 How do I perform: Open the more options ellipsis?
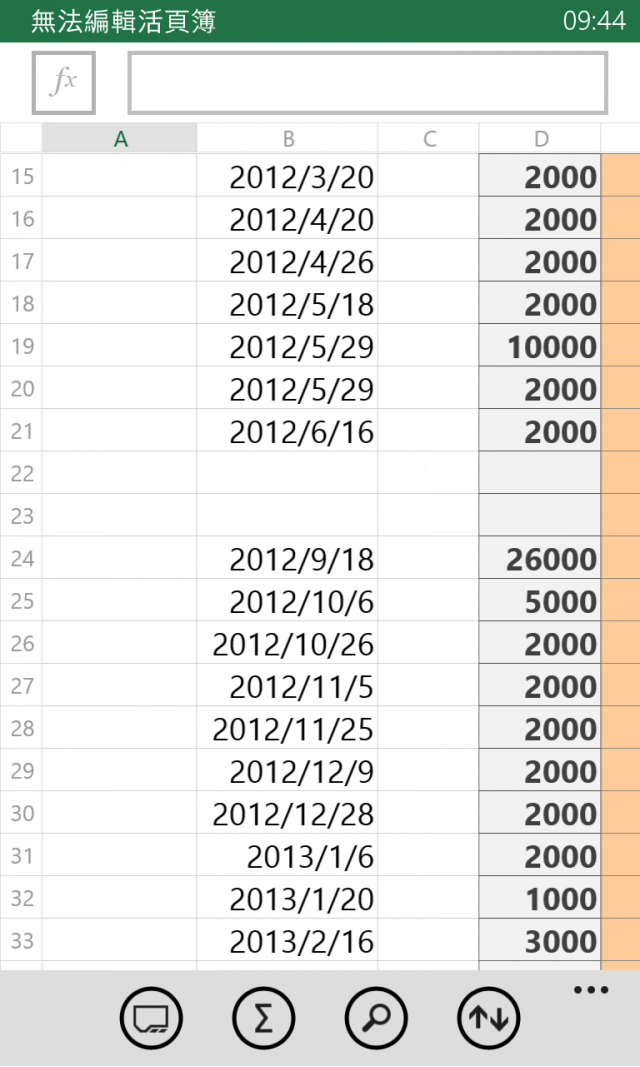click(591, 990)
